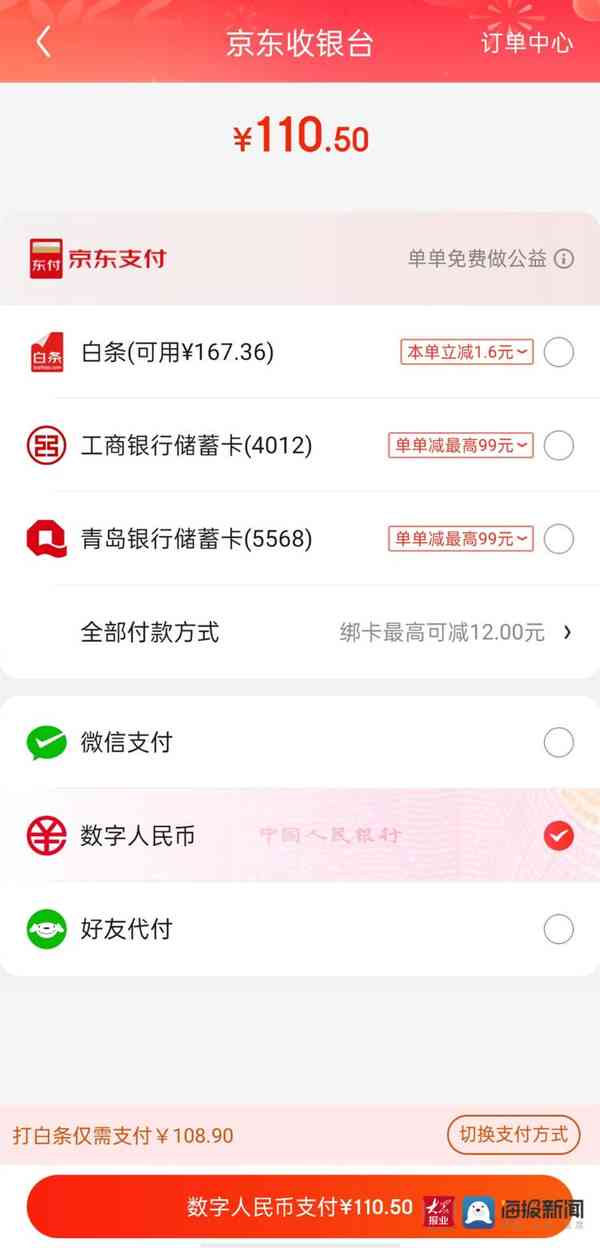Open 订单中心
The width and height of the screenshot is (600, 1248).
527,43
